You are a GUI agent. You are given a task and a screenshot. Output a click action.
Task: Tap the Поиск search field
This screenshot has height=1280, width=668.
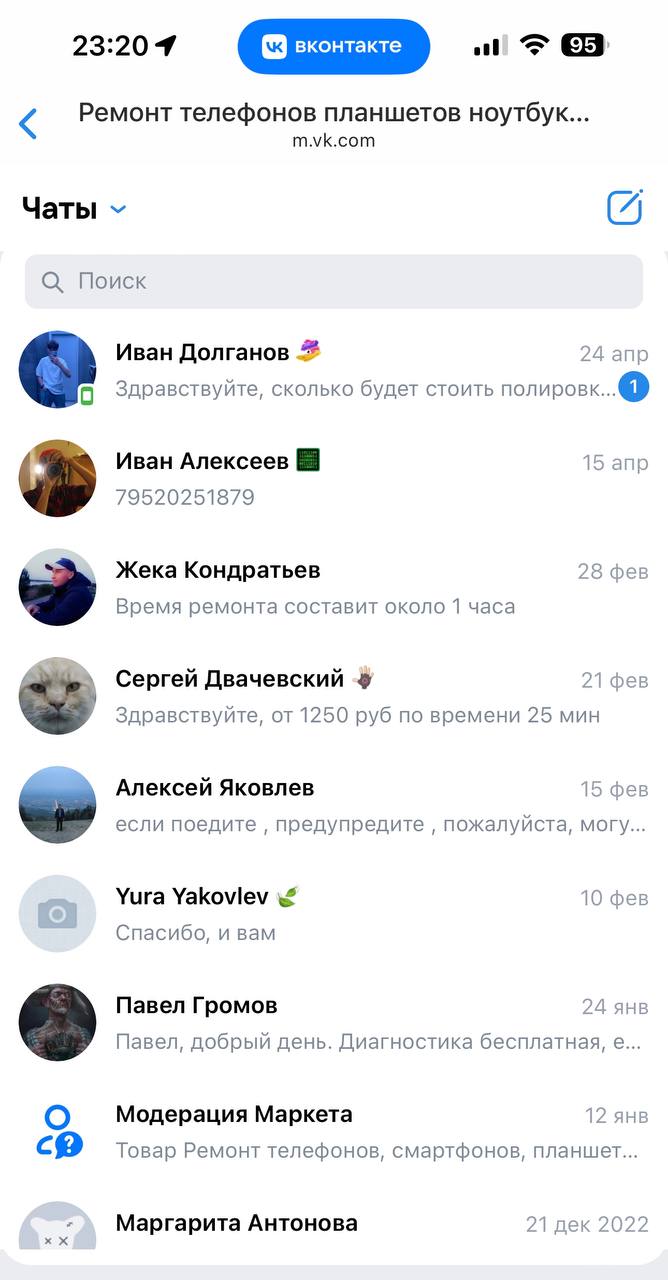click(333, 281)
